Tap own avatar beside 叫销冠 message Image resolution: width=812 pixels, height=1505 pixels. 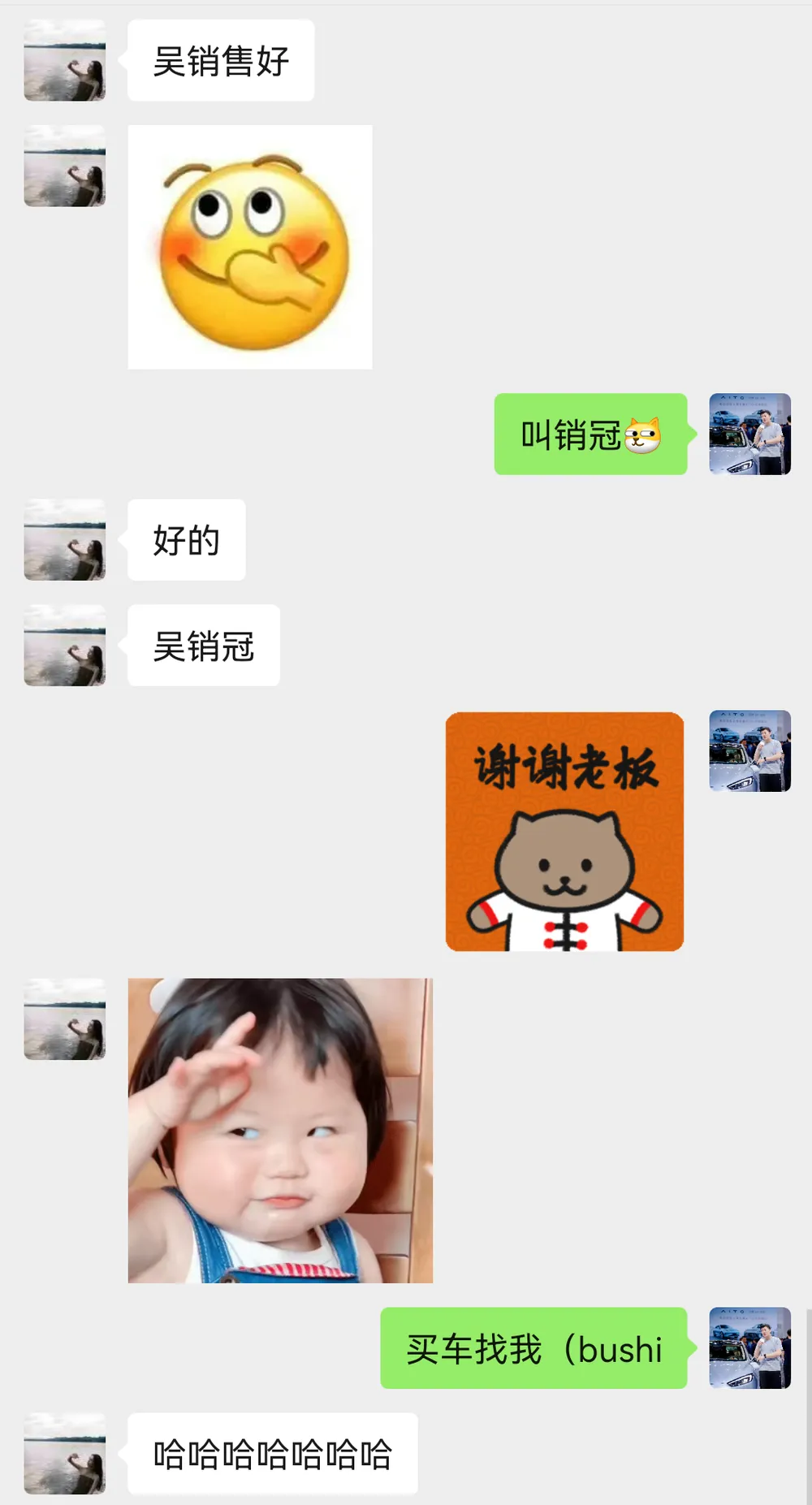point(749,434)
